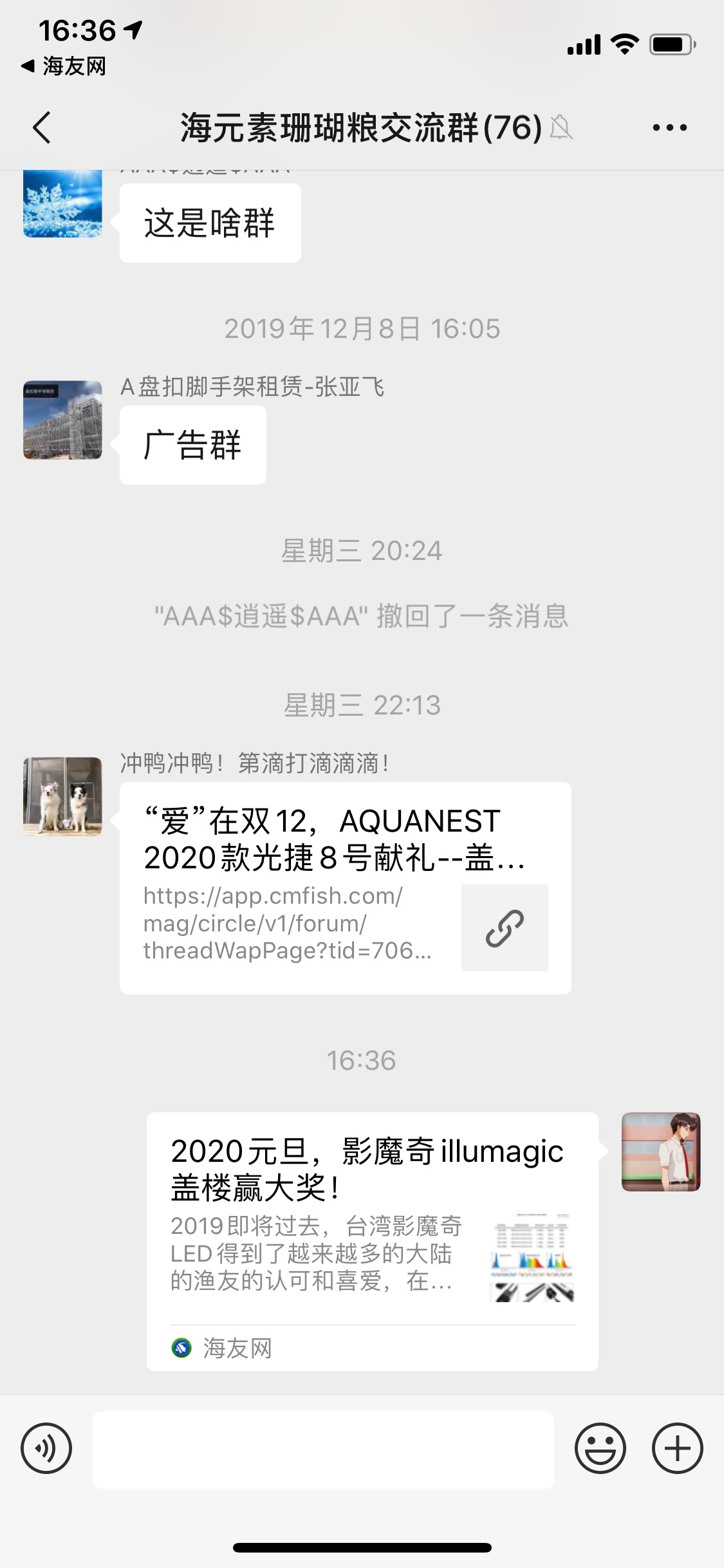Open the emoji picker
This screenshot has width=724, height=1568.
point(600,1449)
